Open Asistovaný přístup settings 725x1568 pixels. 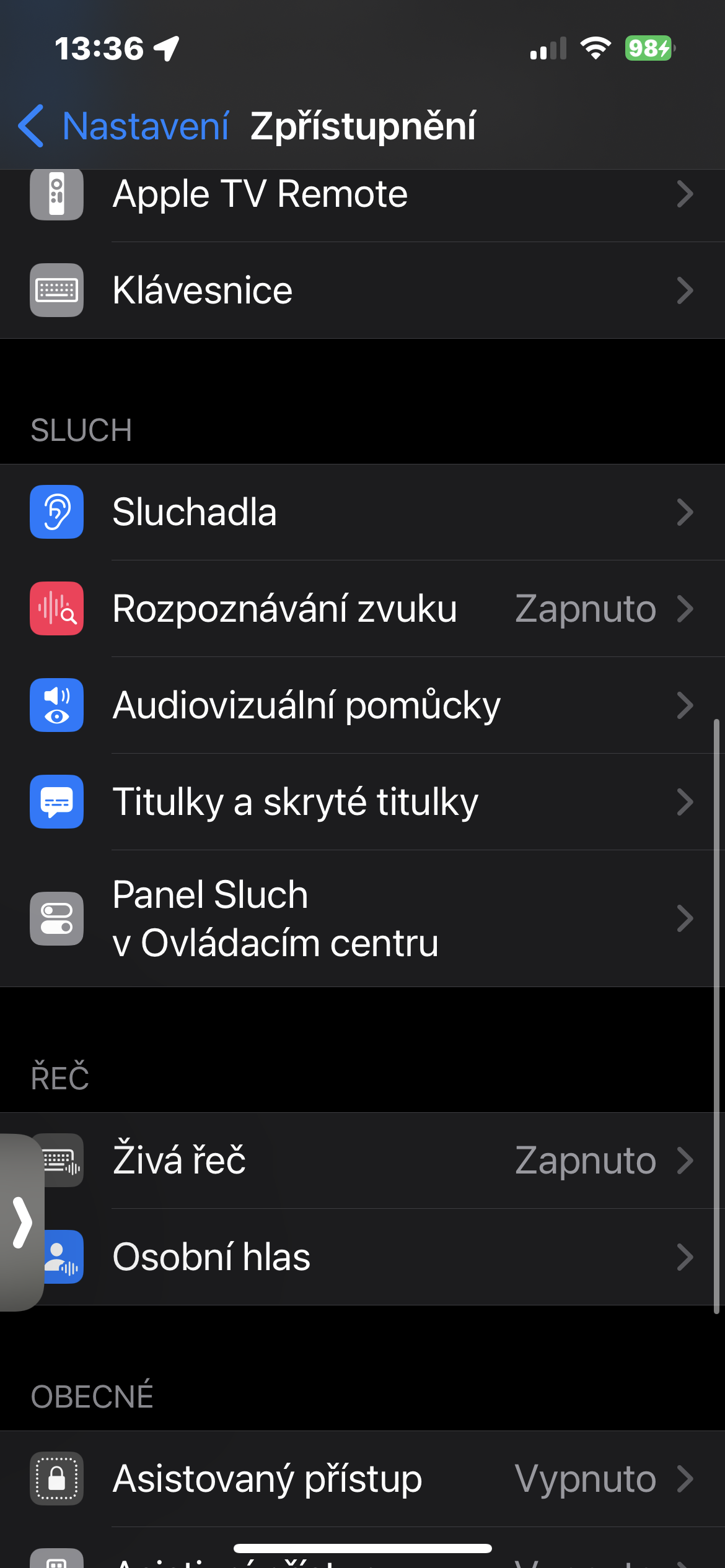click(362, 1479)
